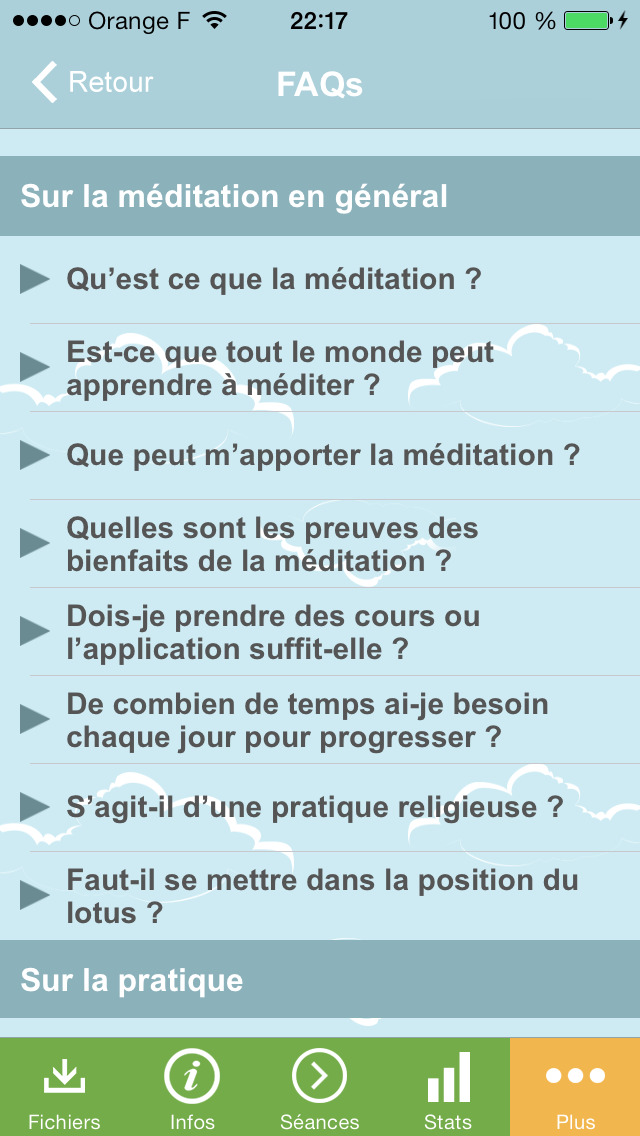Viewport: 640px width, 1136px height.
Task: Open the question about preuves des bienfaits
Action: [272, 544]
